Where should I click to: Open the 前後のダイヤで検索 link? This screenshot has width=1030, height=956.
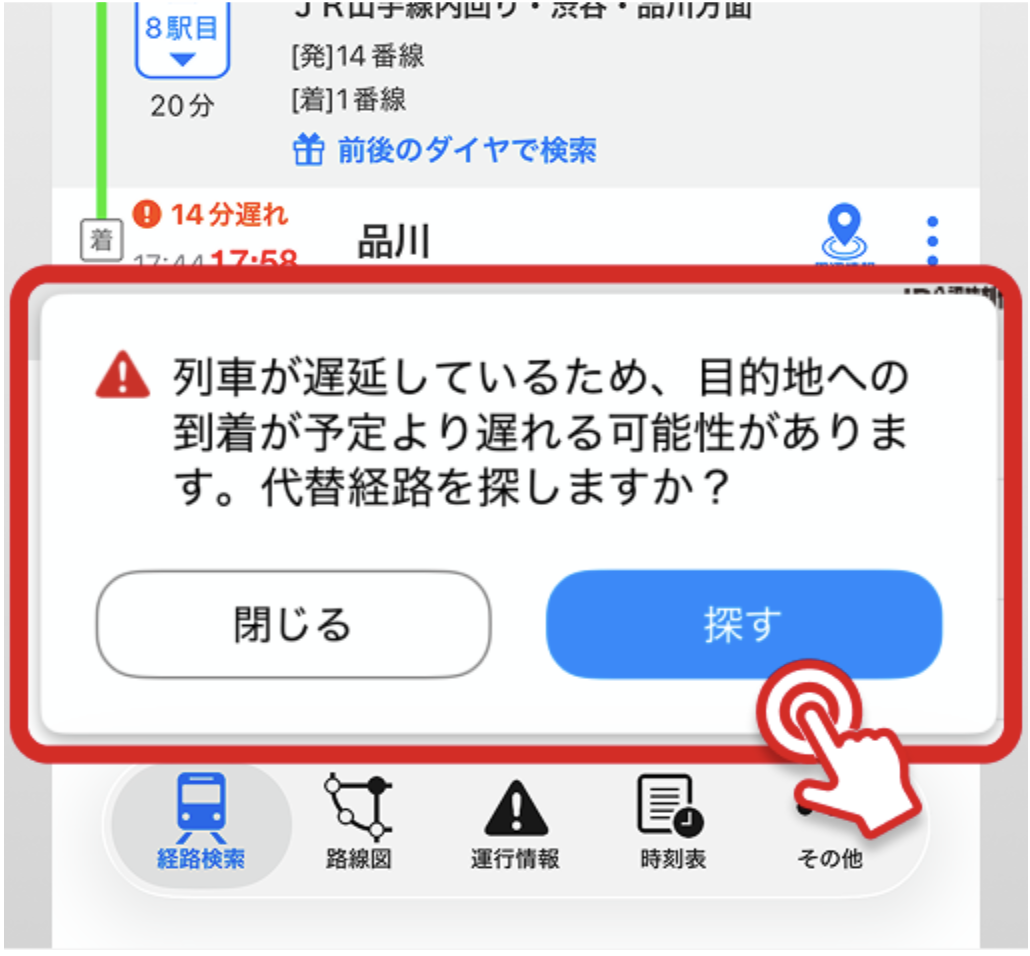click(x=445, y=151)
